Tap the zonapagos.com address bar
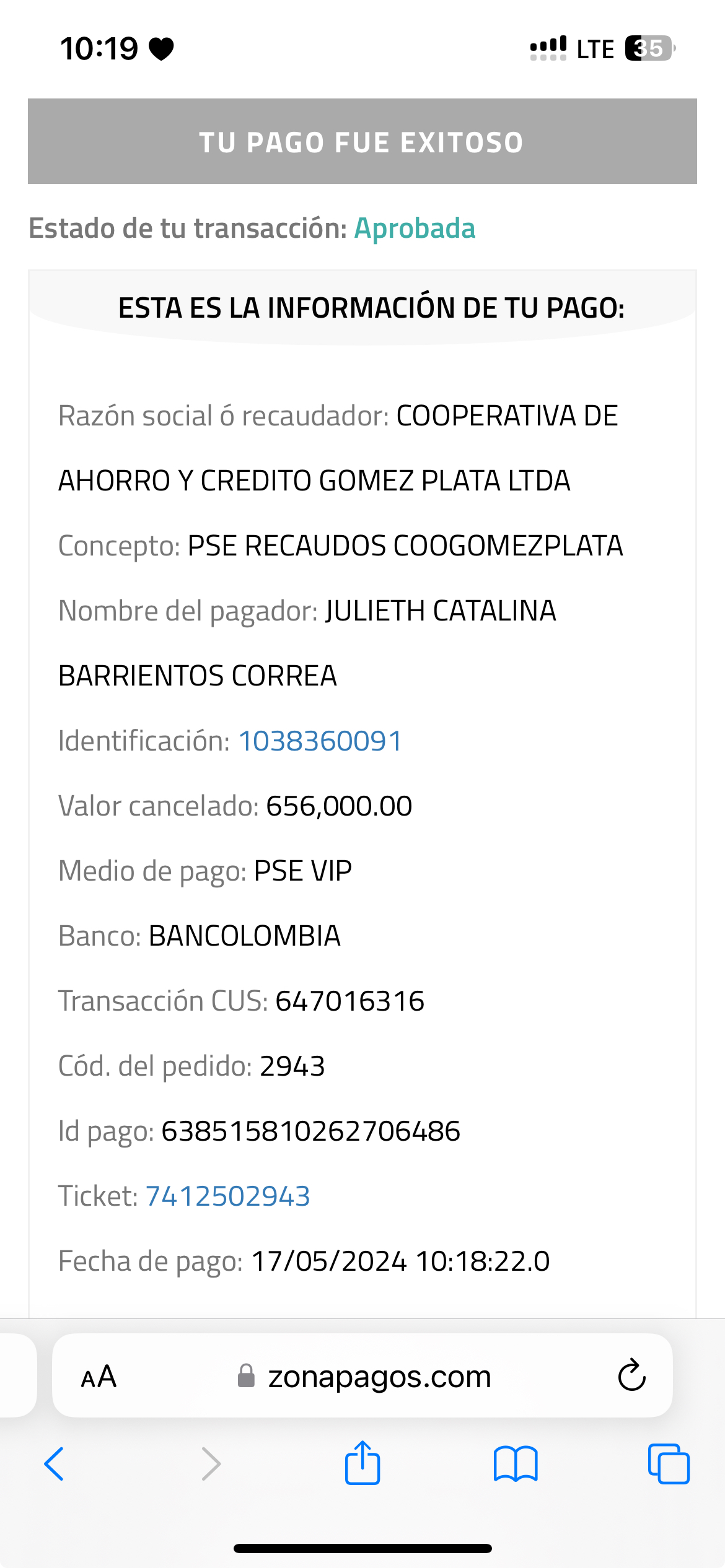Viewport: 725px width, 1568px height. 366,1377
